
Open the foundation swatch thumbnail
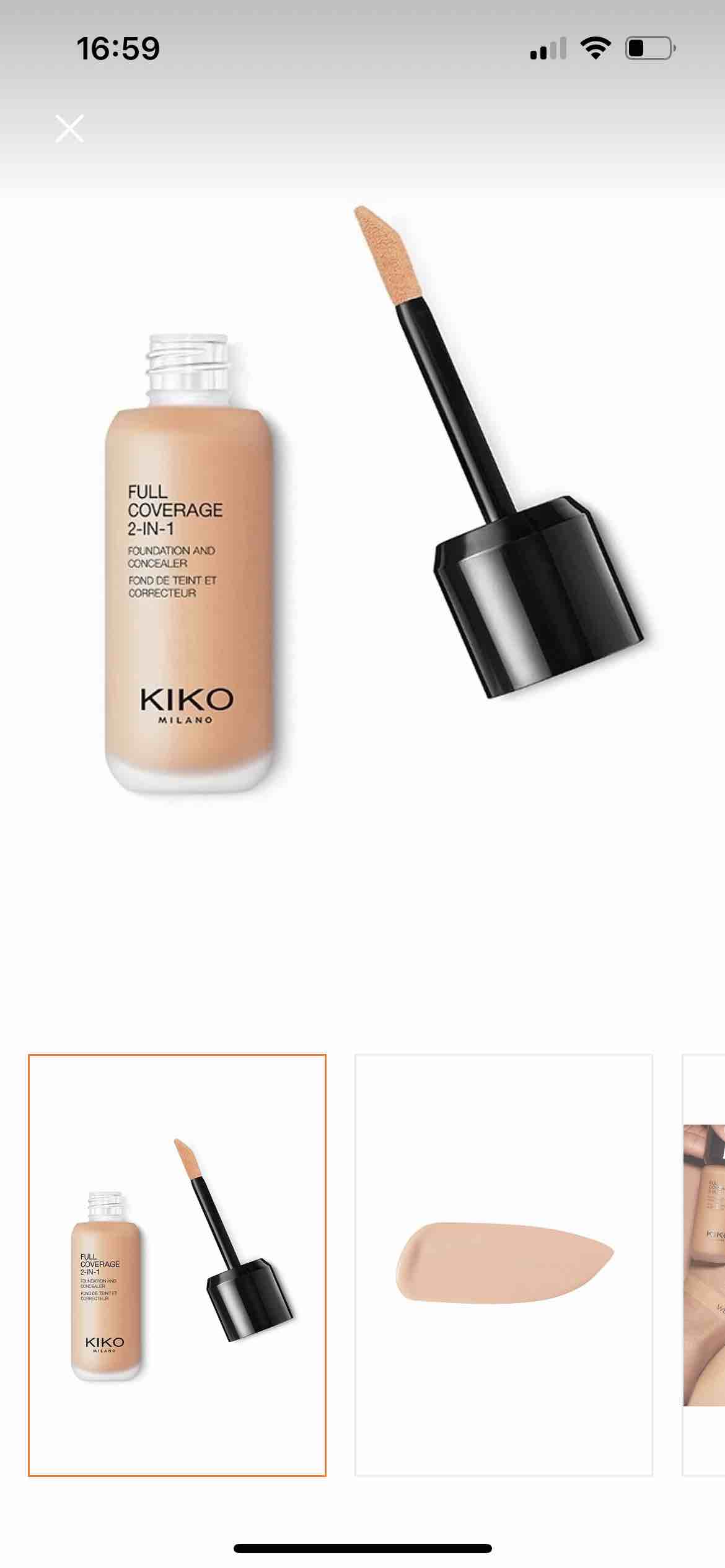click(x=503, y=1265)
